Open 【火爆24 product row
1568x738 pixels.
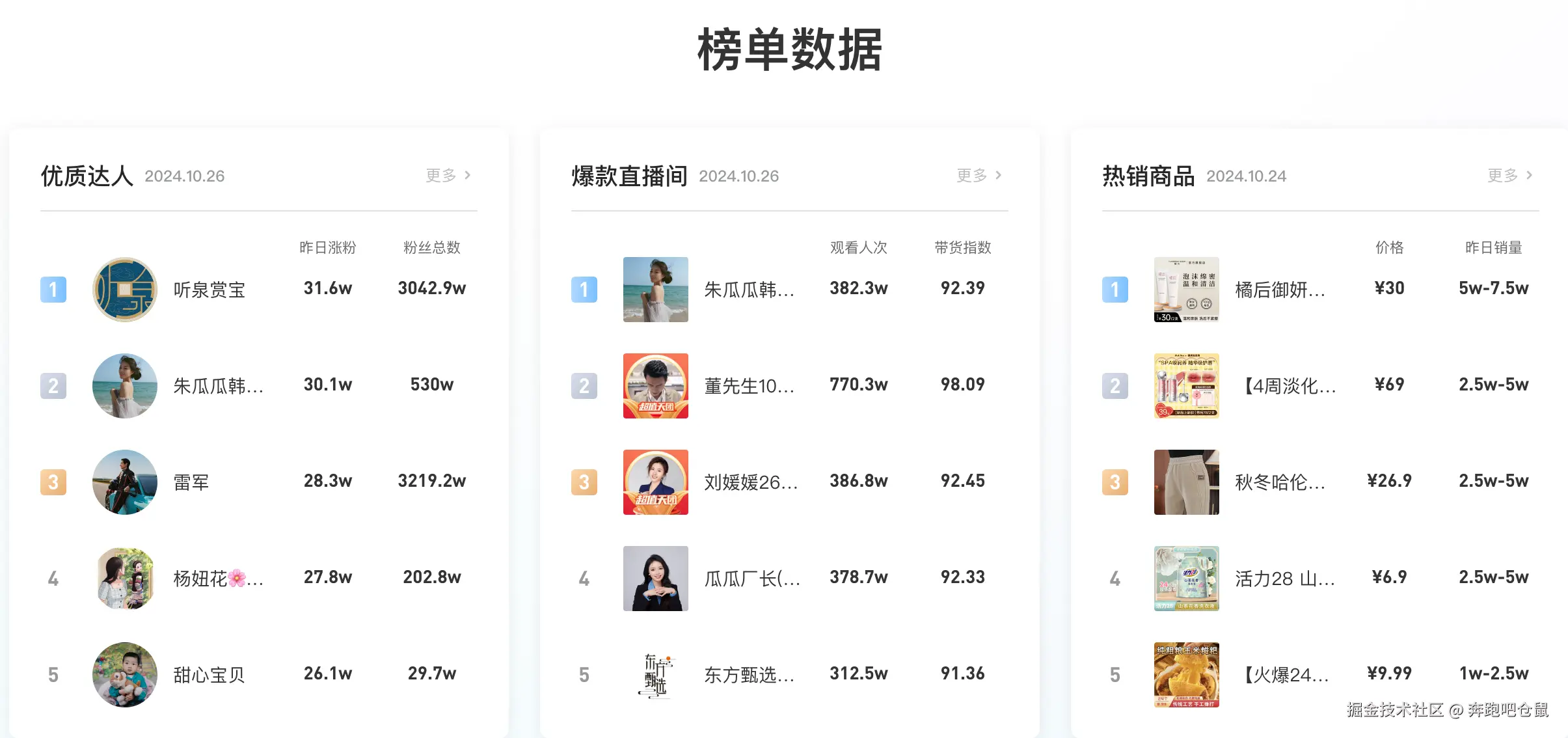[1285, 675]
